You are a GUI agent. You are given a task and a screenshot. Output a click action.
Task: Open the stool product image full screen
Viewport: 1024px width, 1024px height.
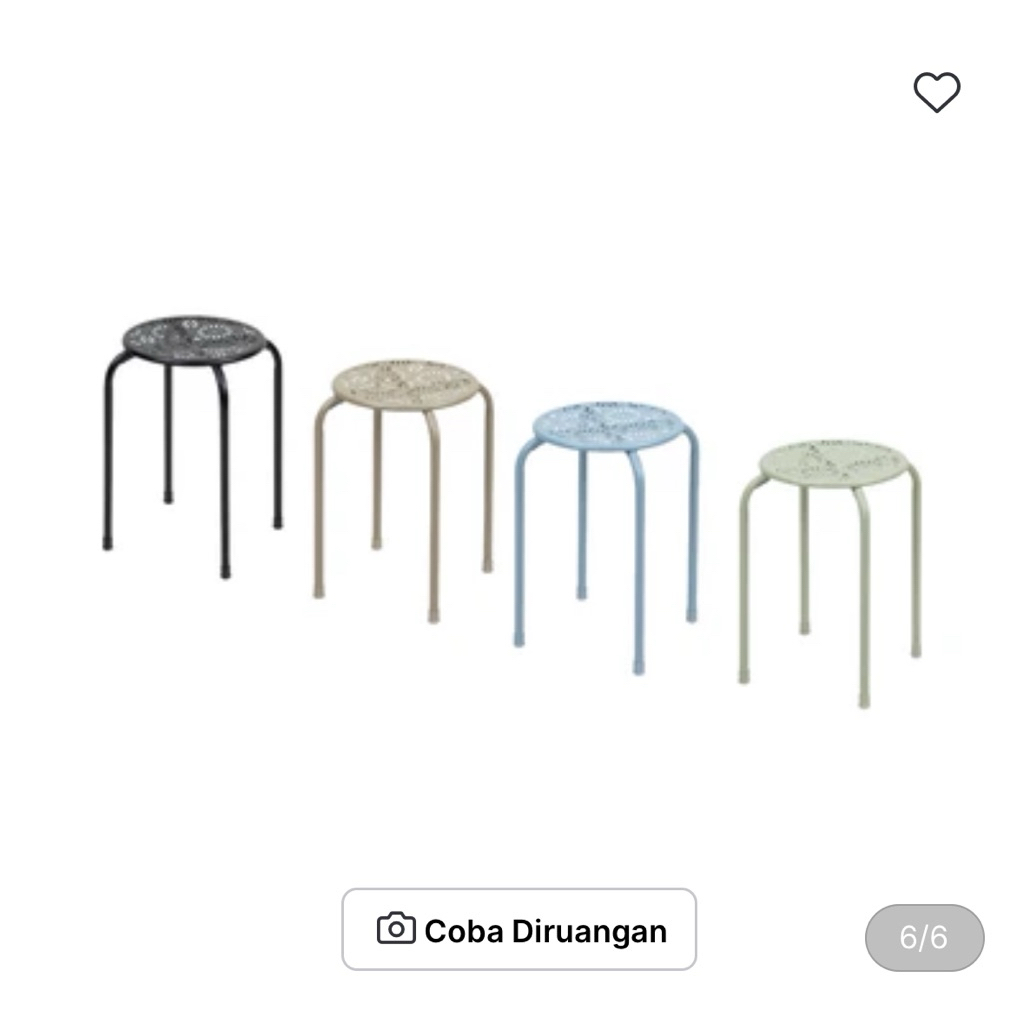click(512, 500)
